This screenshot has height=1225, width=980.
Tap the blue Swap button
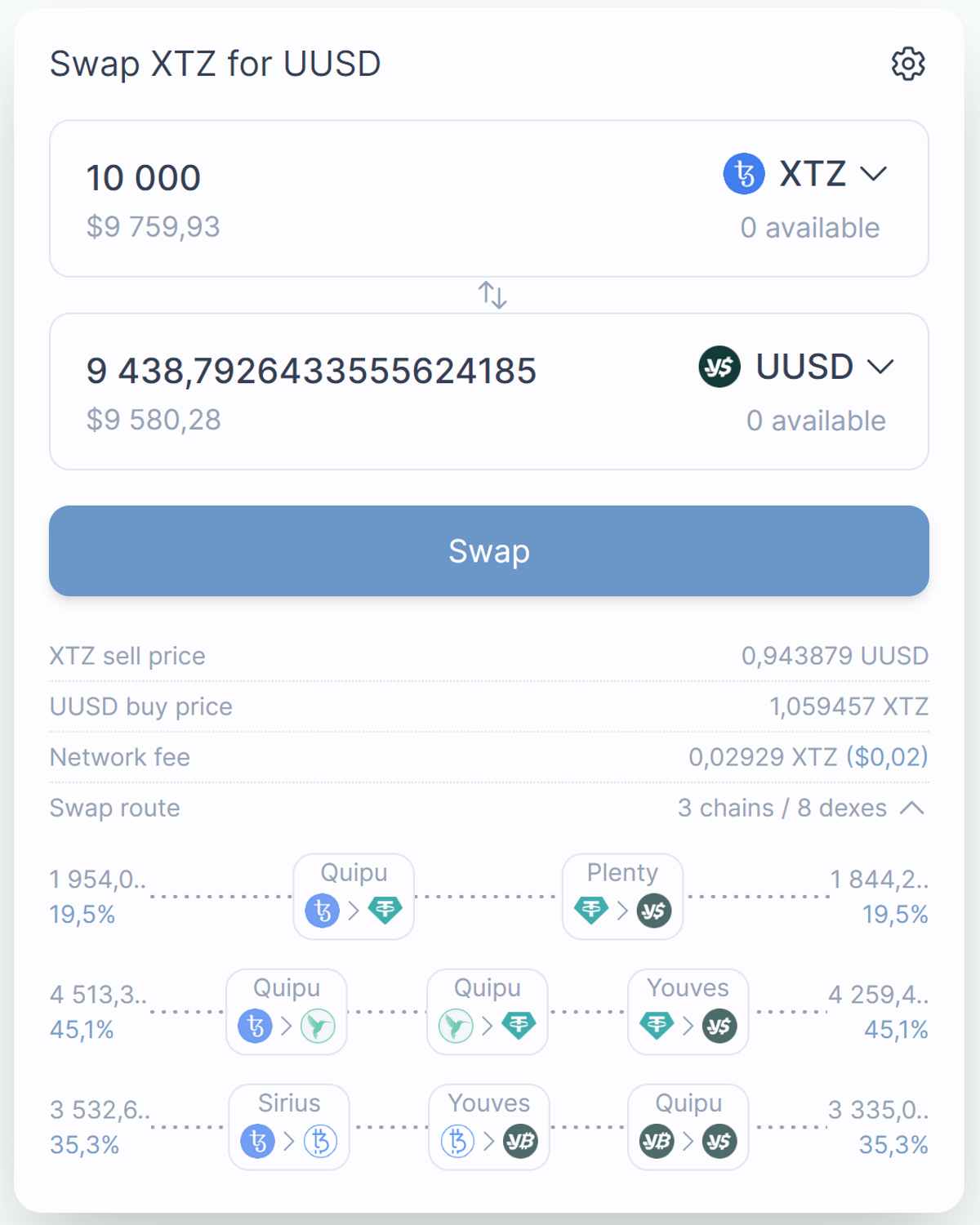(488, 551)
